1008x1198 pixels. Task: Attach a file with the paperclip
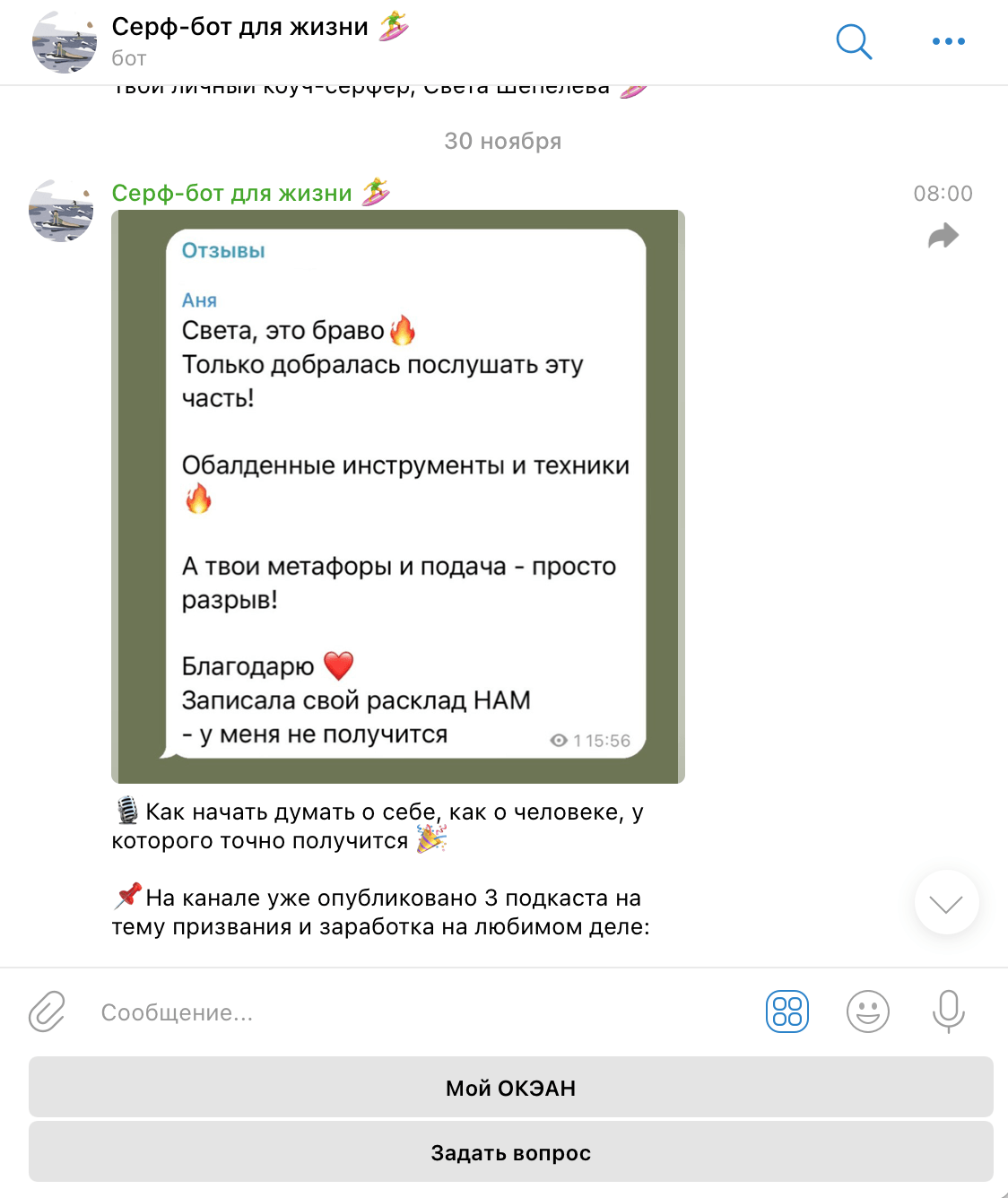click(47, 1011)
